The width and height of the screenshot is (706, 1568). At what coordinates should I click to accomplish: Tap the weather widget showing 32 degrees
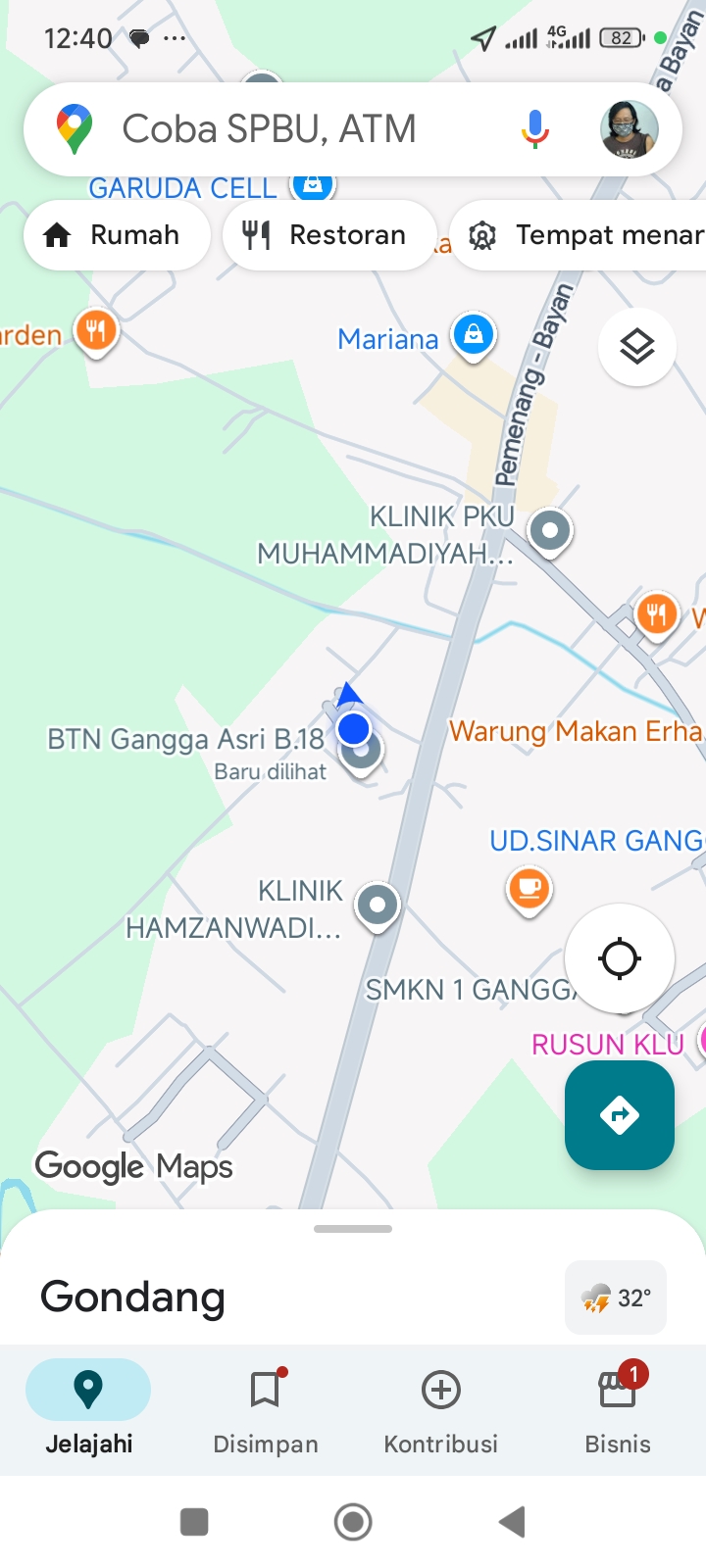pos(616,1297)
